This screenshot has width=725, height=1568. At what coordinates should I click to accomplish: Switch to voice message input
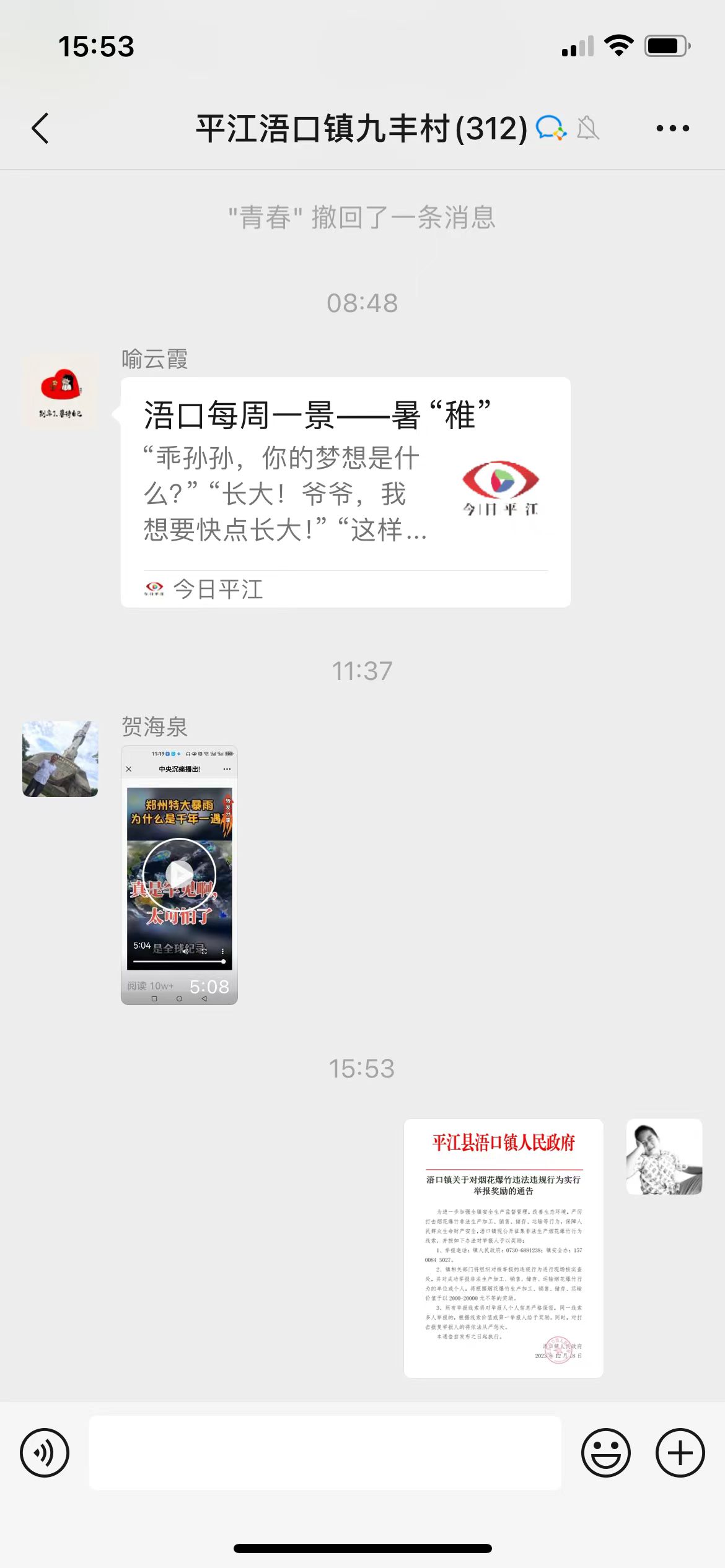click(x=45, y=1453)
